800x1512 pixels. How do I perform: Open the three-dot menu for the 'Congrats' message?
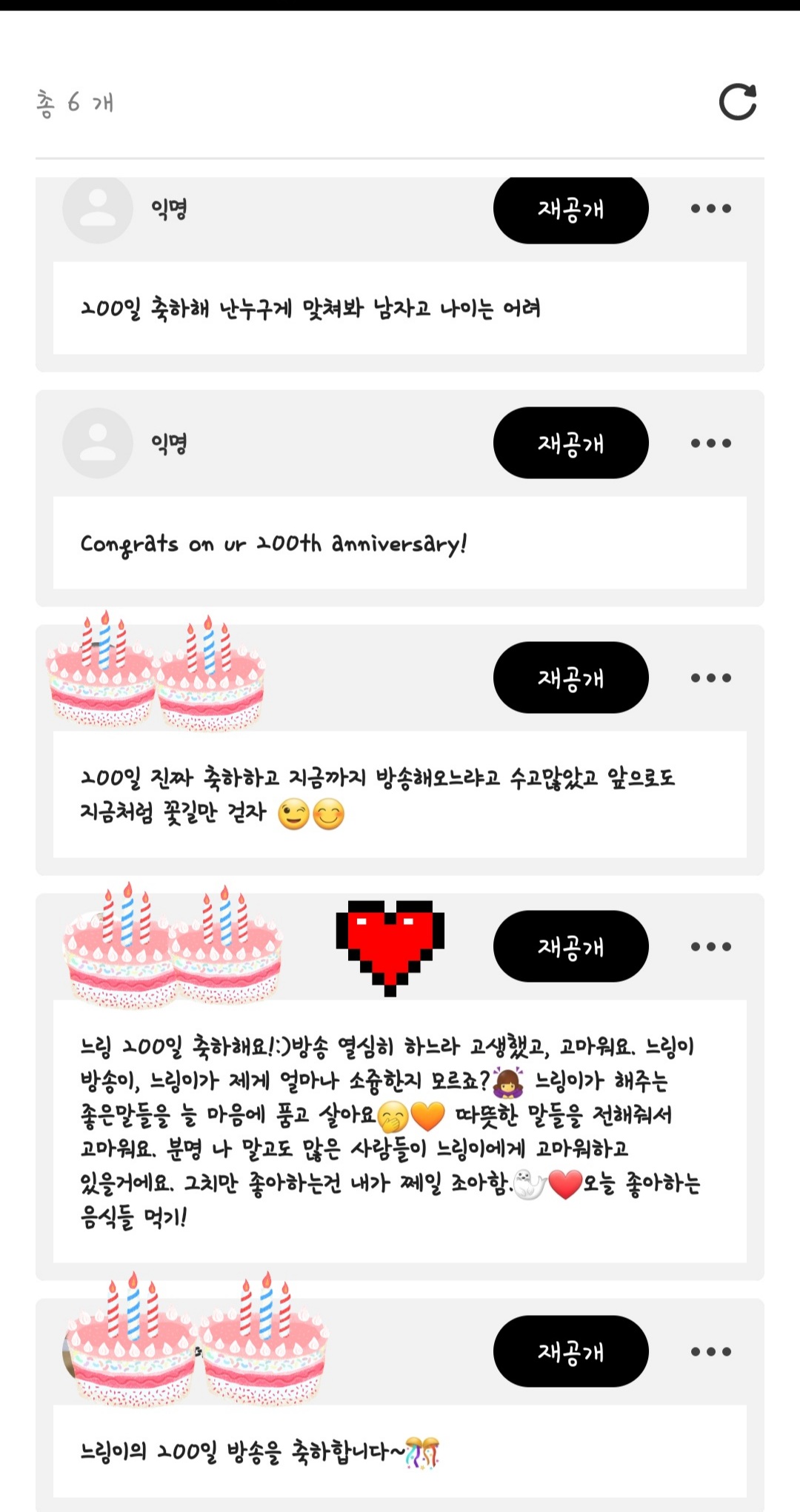click(x=710, y=443)
